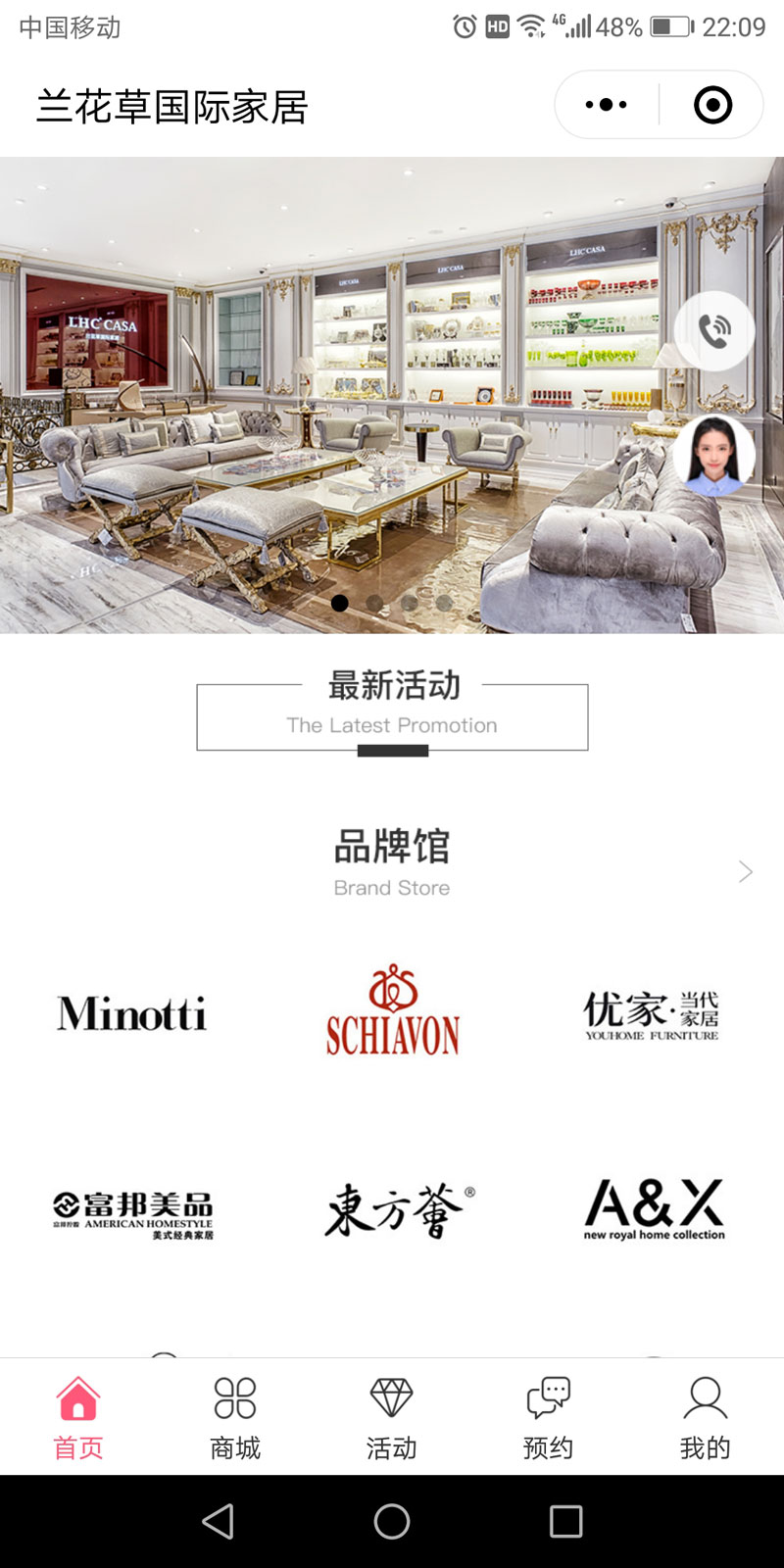This screenshot has height=1568, width=784.
Task: Switch to the 首页 home tab
Action: point(78,1417)
